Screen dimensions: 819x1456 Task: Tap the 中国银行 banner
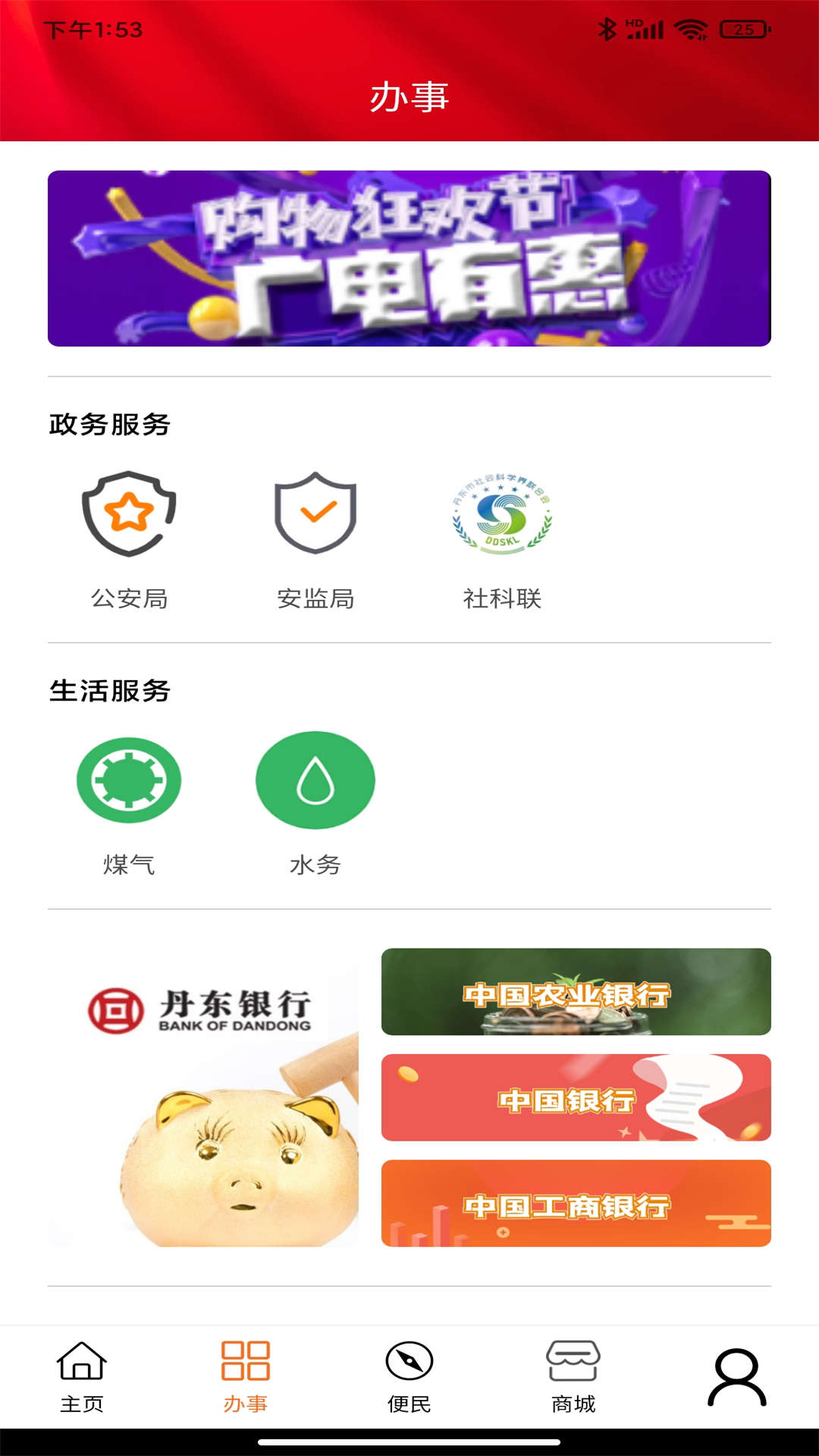pyautogui.click(x=576, y=1098)
